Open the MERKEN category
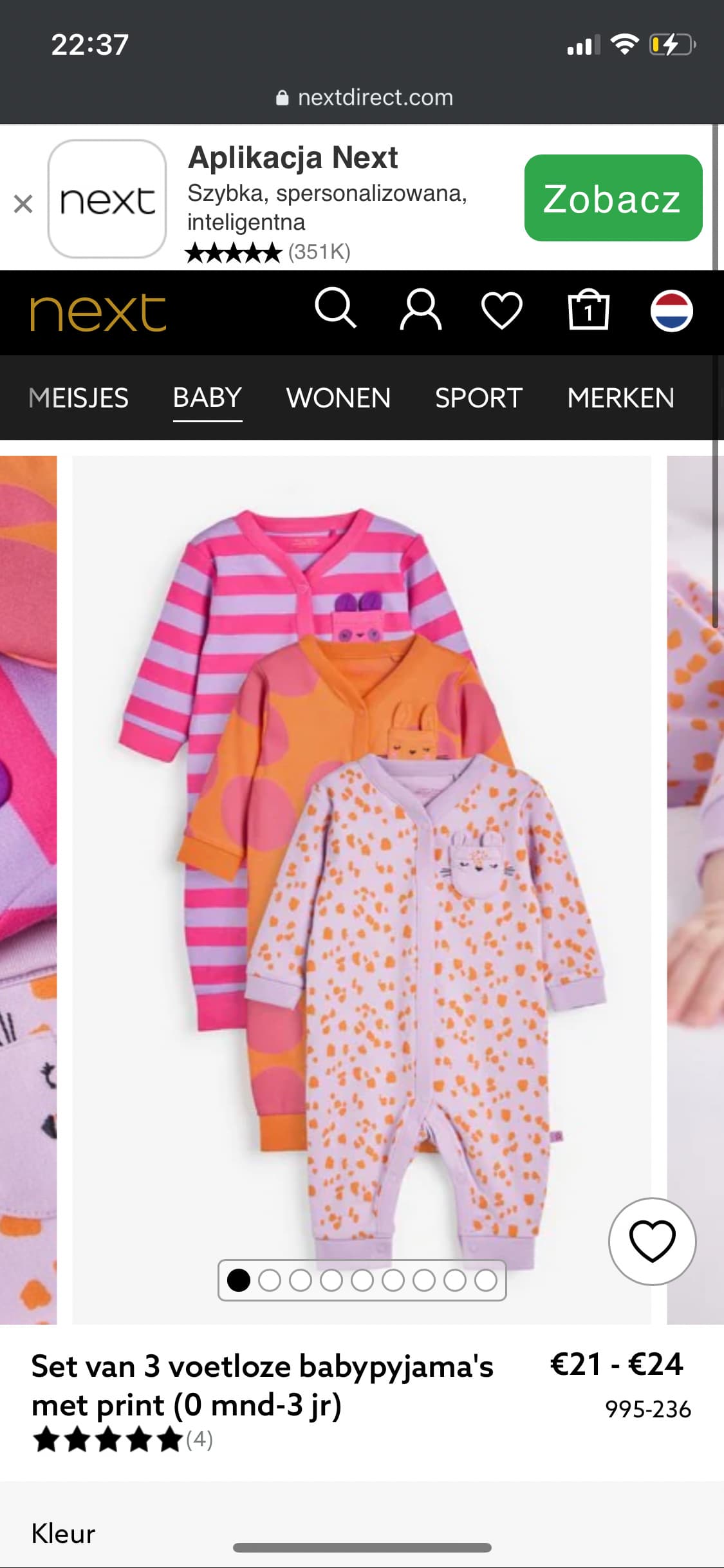724x1568 pixels. (x=621, y=398)
